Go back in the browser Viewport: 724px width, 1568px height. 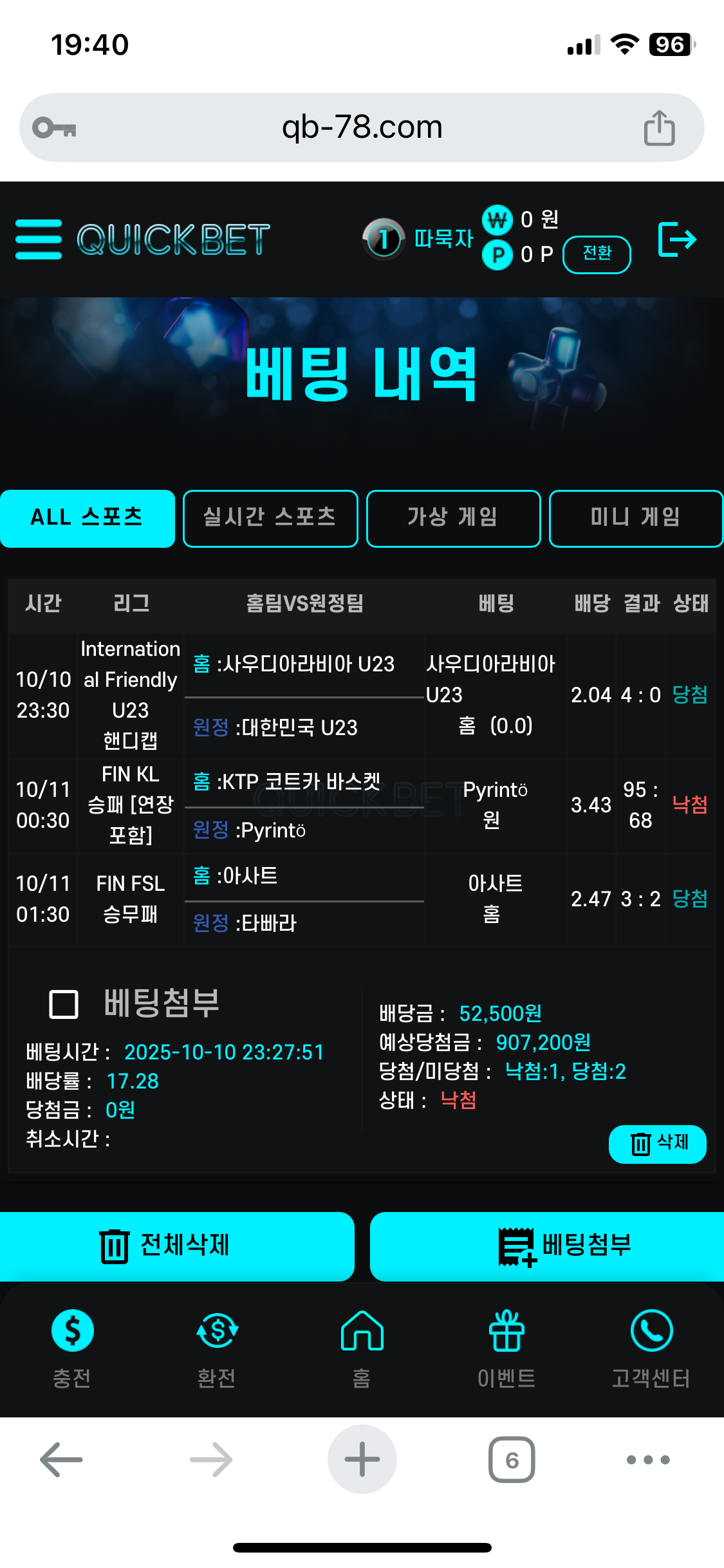(x=61, y=1460)
